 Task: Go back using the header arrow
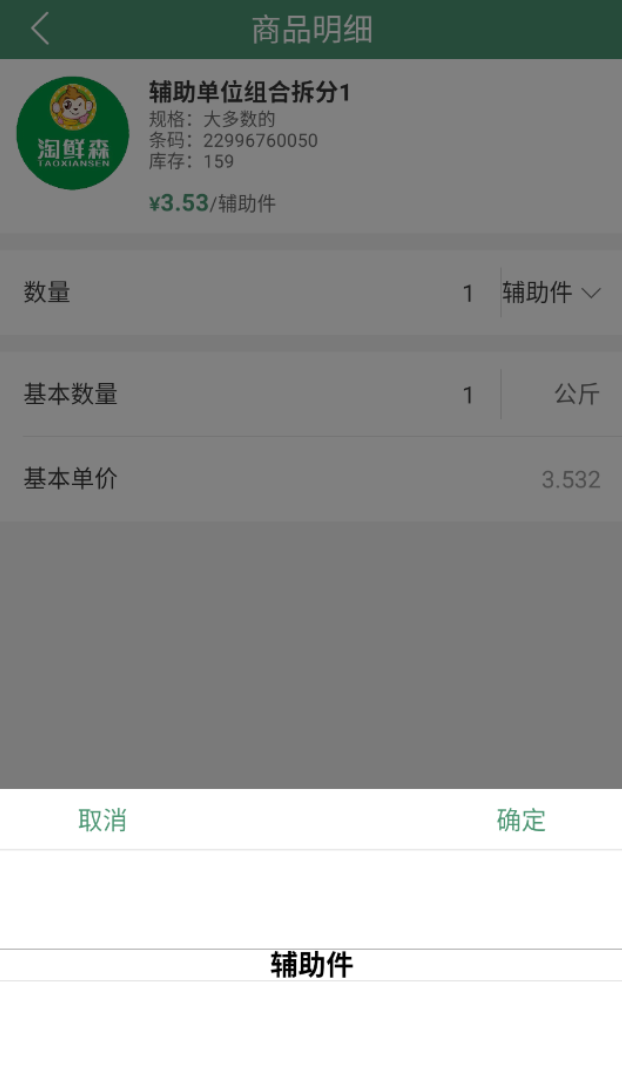point(40,29)
